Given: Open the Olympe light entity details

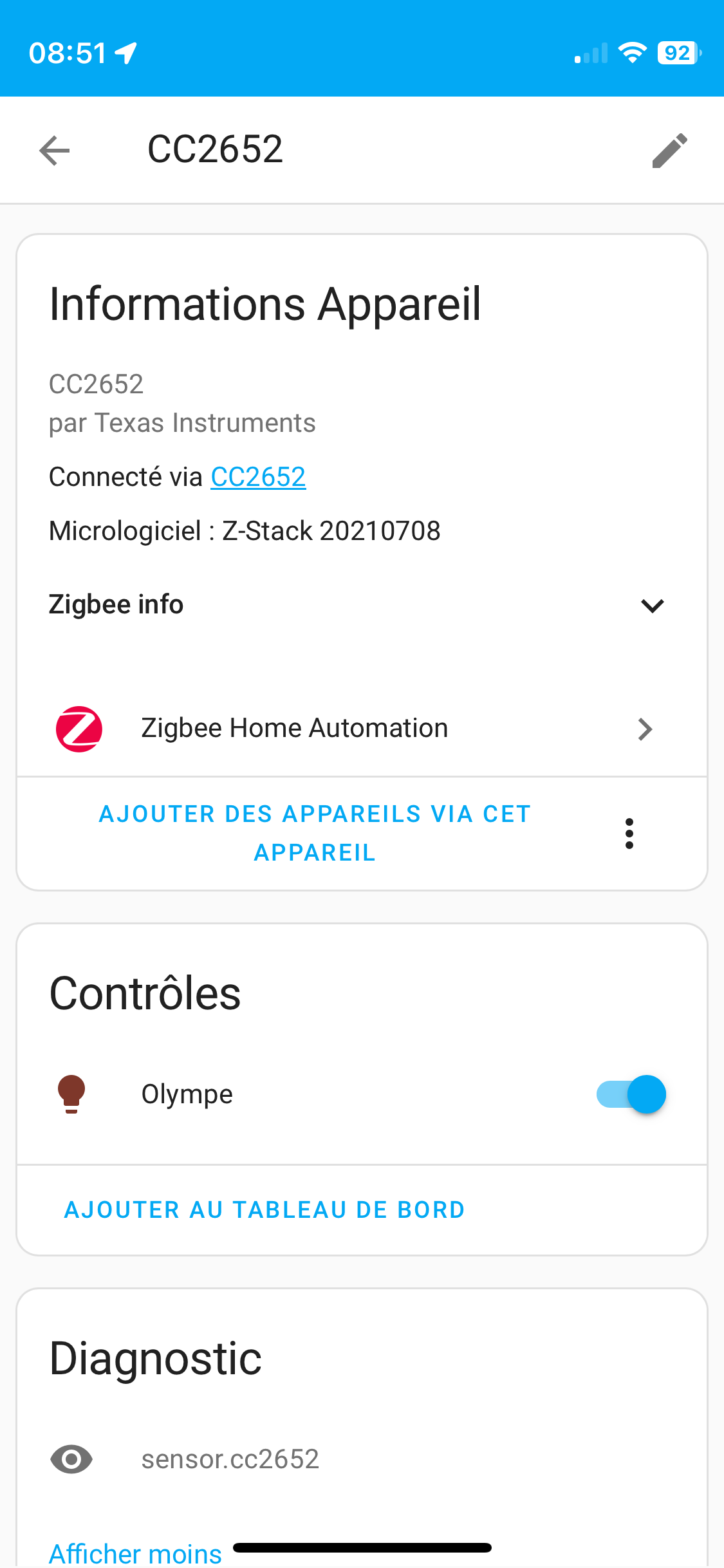Looking at the screenshot, I should point(187,1094).
